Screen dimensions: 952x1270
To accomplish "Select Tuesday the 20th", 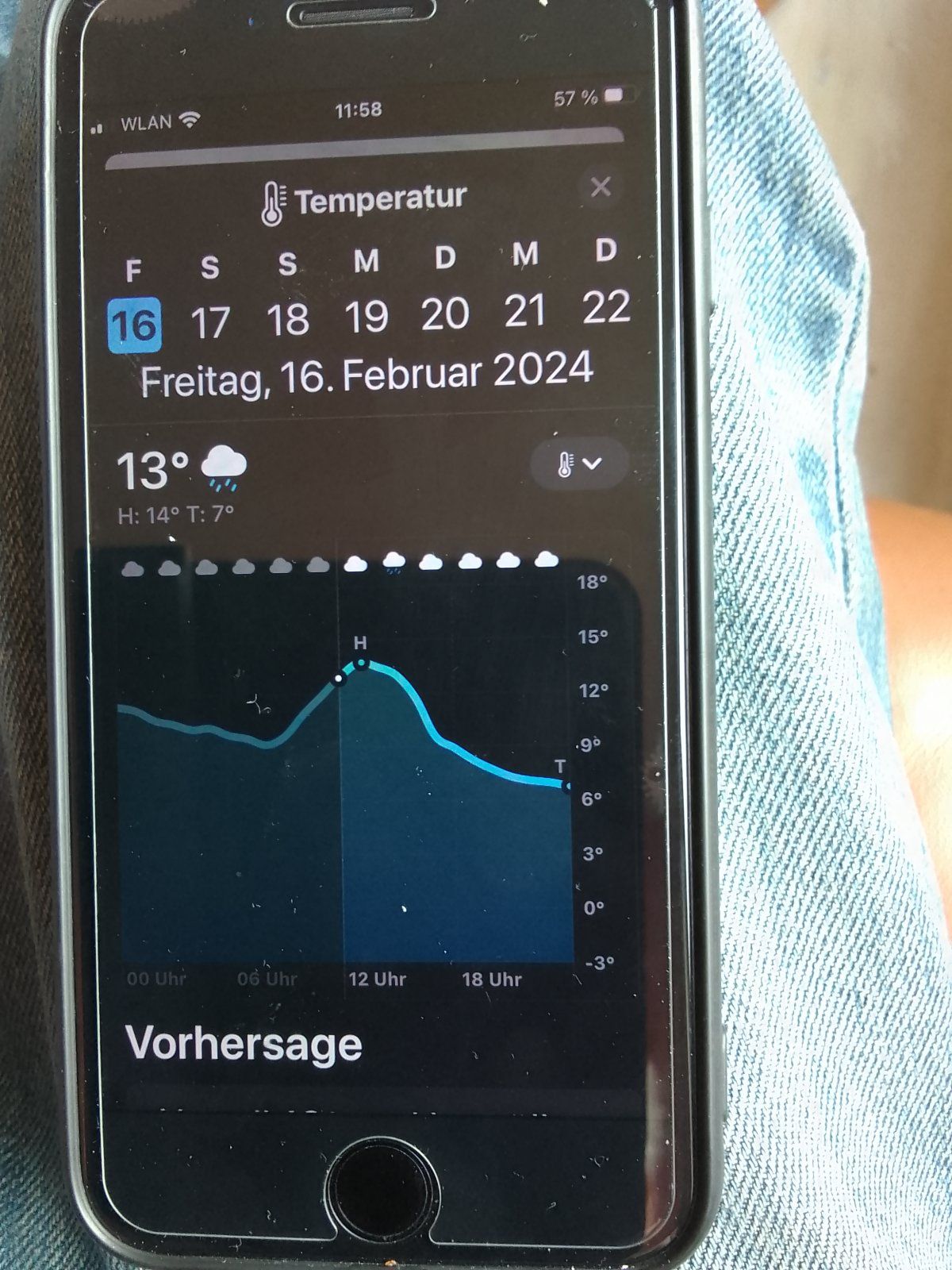I will [x=445, y=314].
